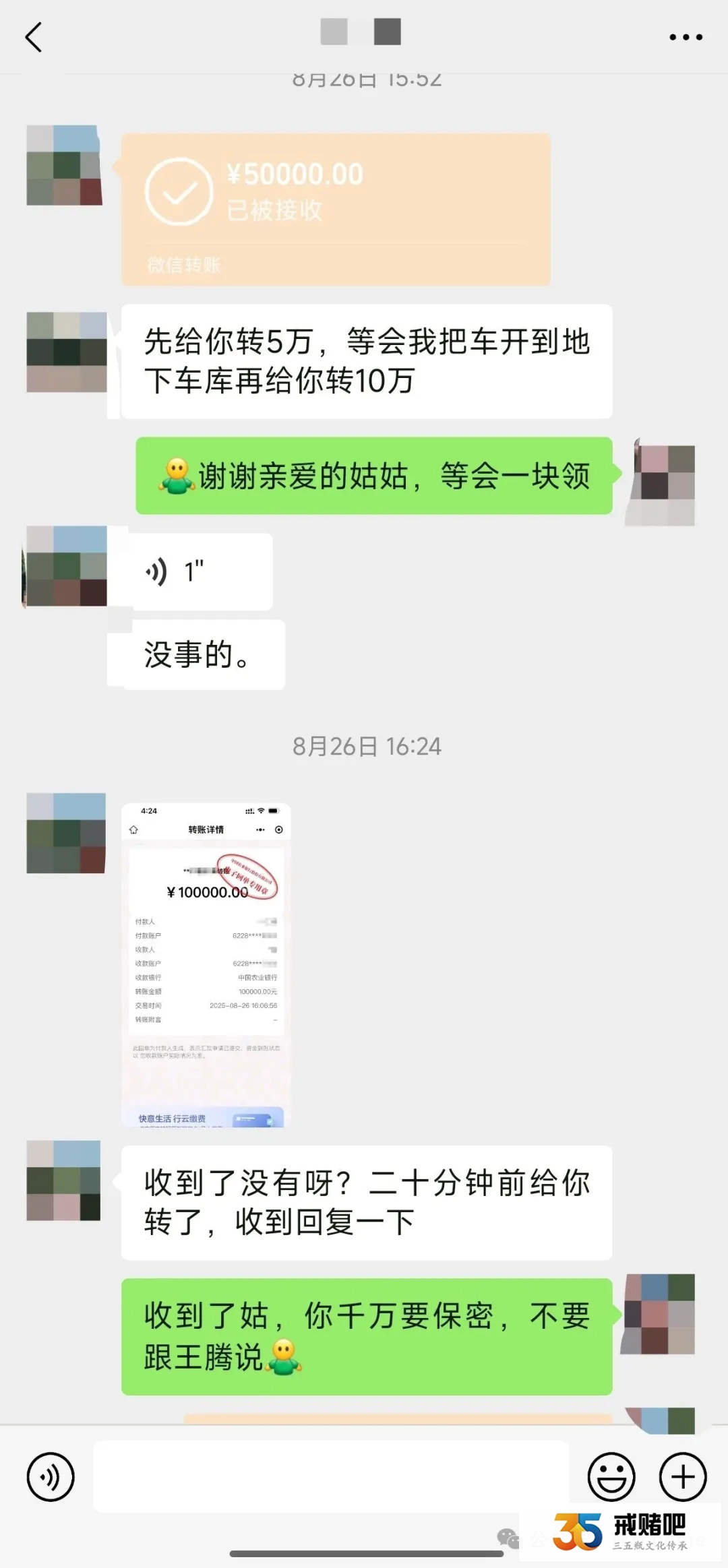Switch to voice input mode
Image resolution: width=728 pixels, height=1568 pixels.
pos(51,1477)
